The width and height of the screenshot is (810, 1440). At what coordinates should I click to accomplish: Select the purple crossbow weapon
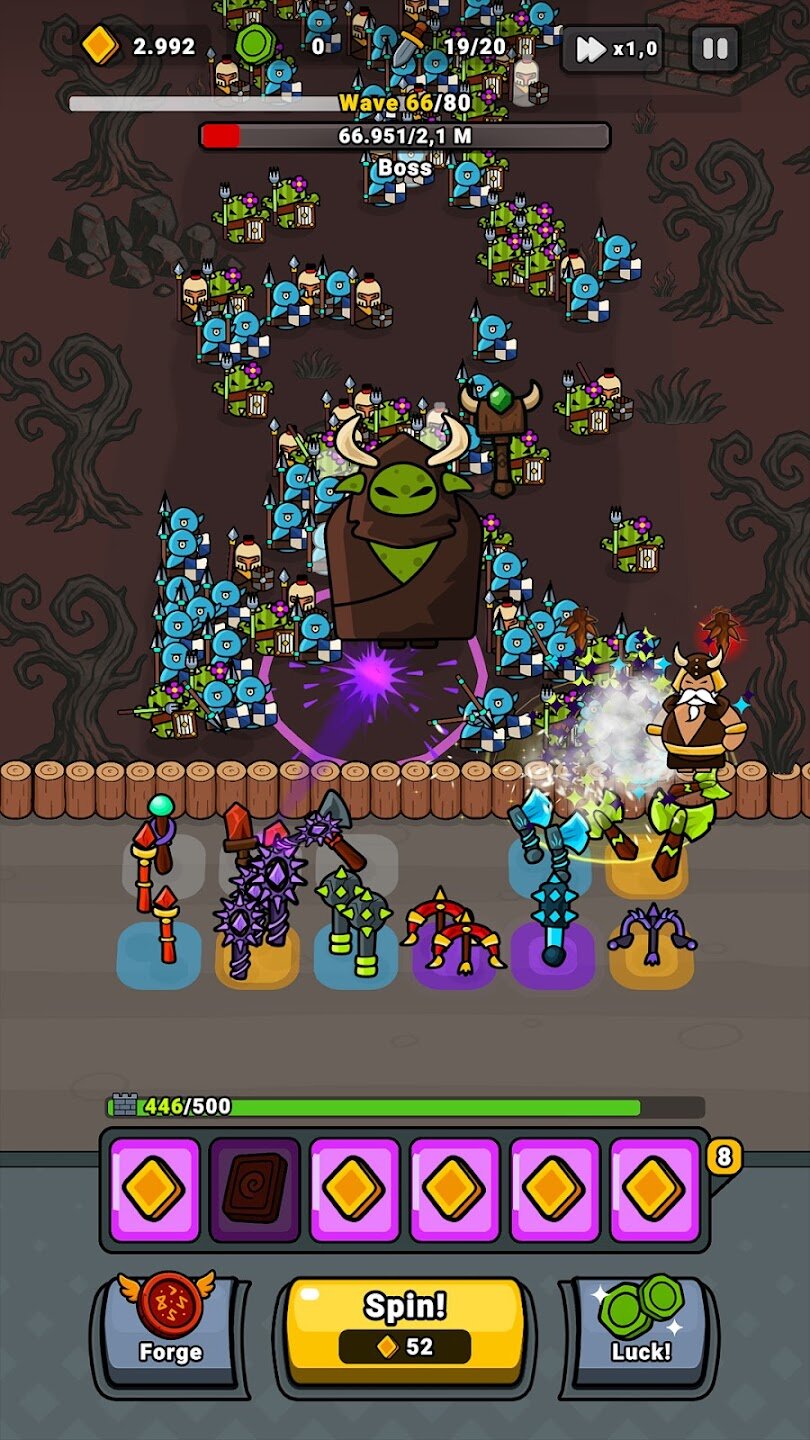652,935
